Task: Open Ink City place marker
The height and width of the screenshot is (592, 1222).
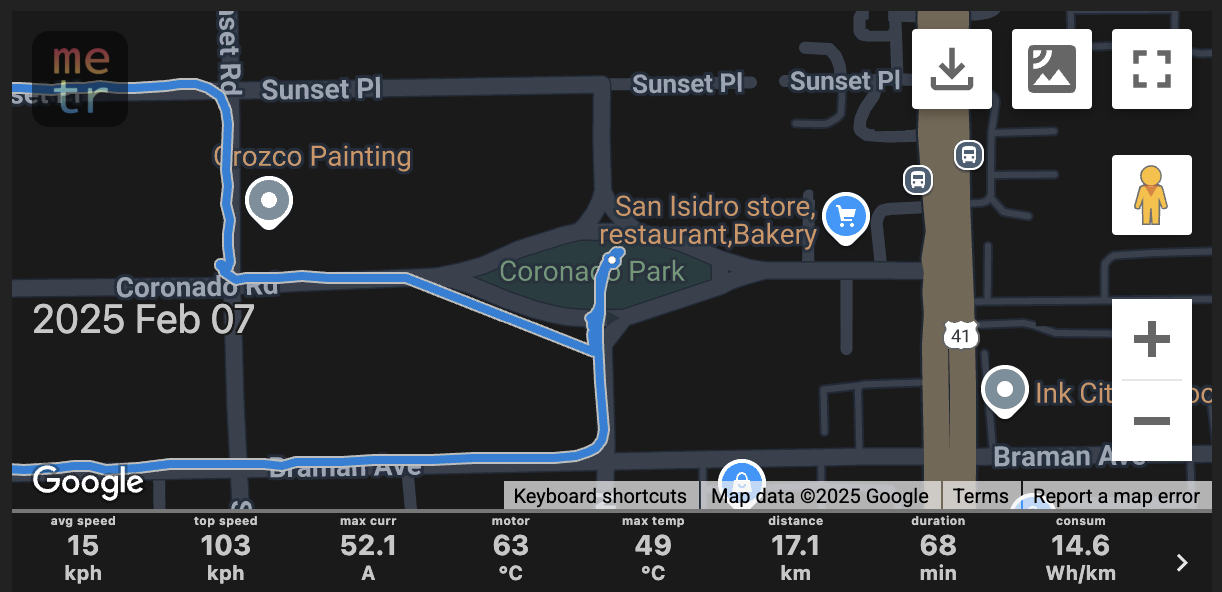Action: [1005, 392]
